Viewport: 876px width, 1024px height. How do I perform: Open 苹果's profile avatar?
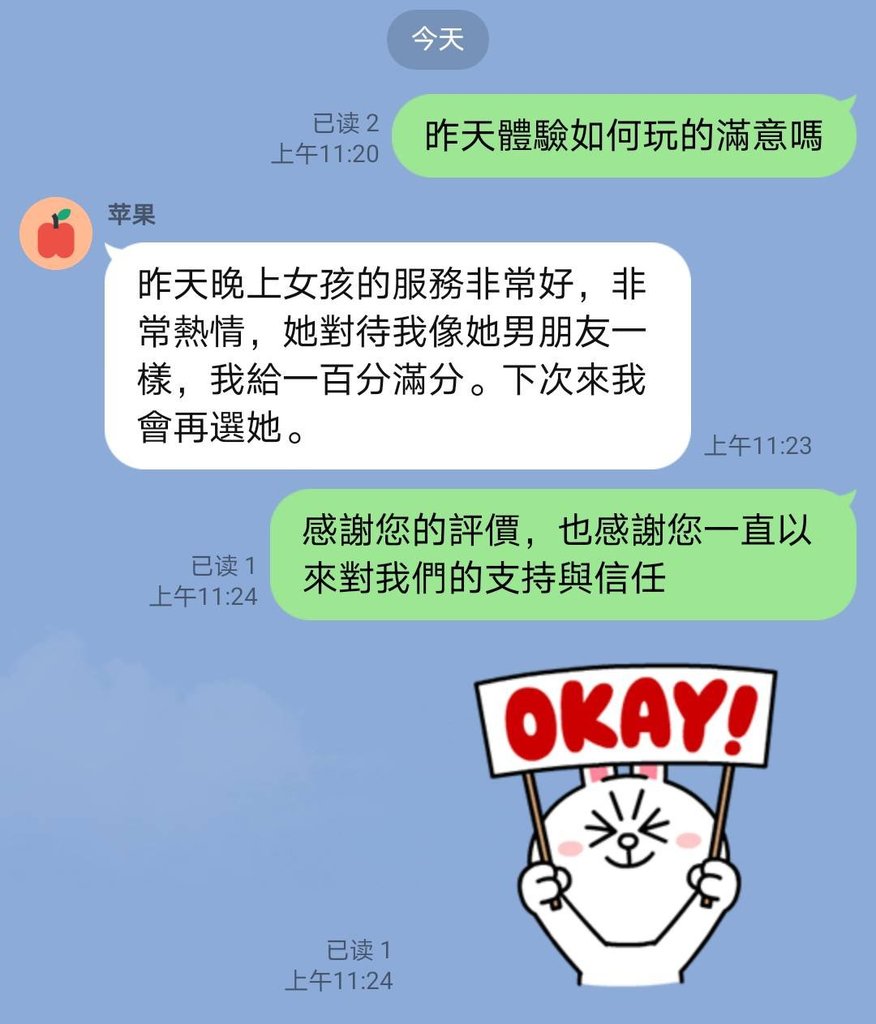(x=56, y=234)
